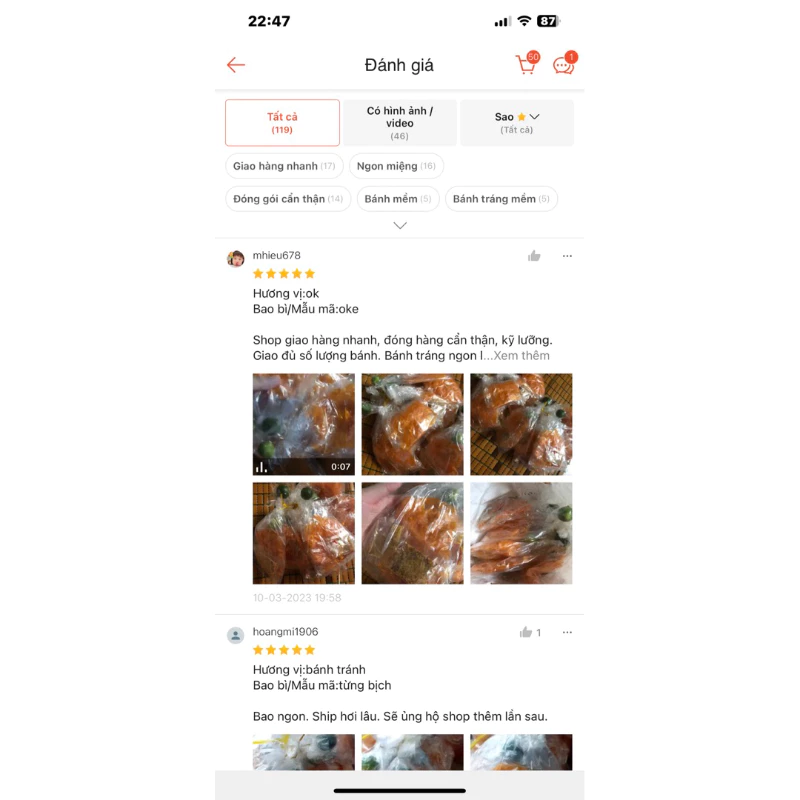Like the review by hoangmi1906
The image size is (800, 800).
point(526,632)
